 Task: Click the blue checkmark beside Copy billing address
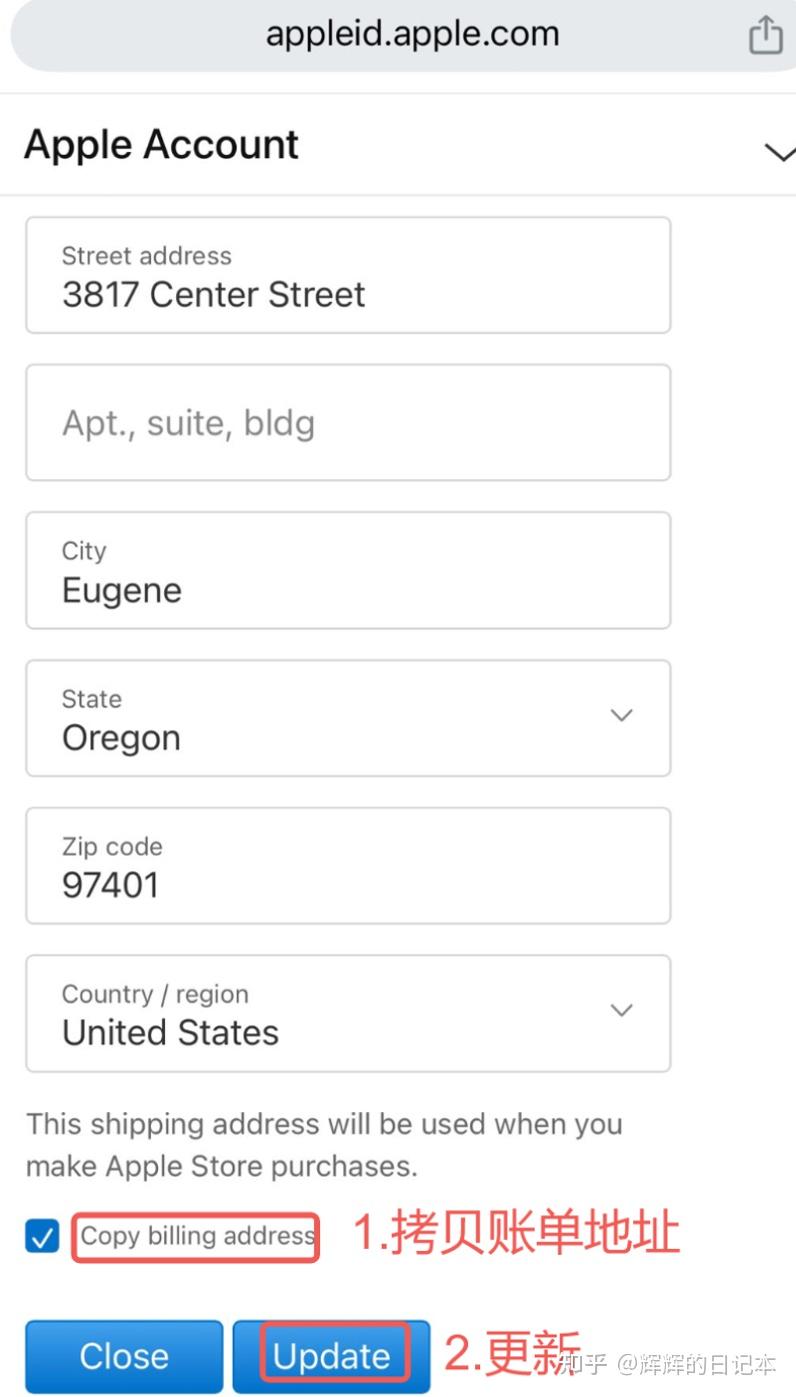tap(42, 1236)
